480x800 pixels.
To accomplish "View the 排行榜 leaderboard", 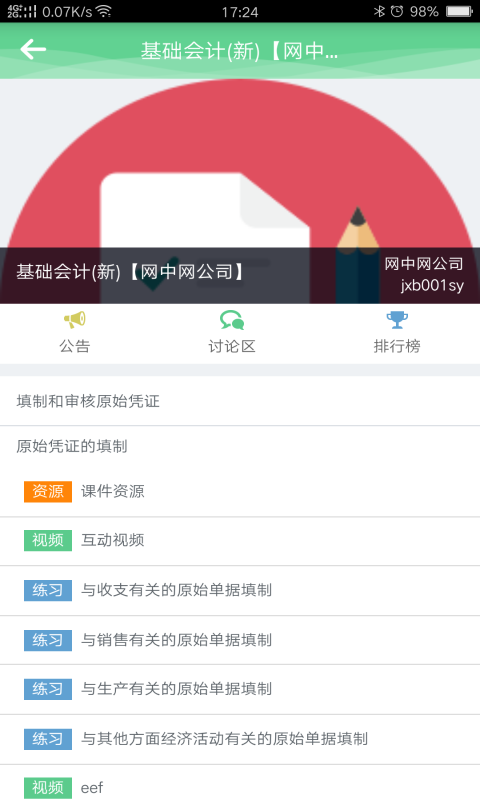I will tap(397, 333).
